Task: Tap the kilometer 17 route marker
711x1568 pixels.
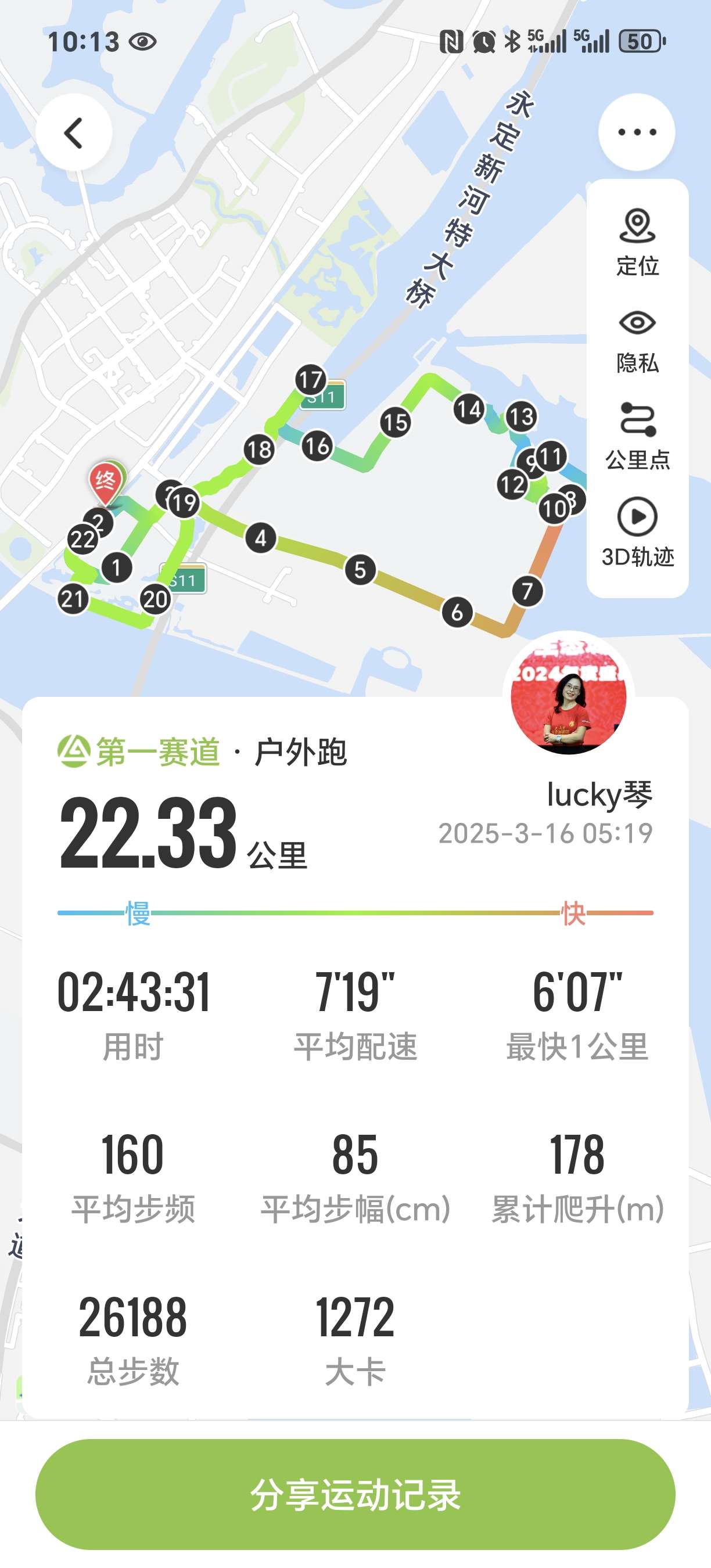Action: point(311,379)
